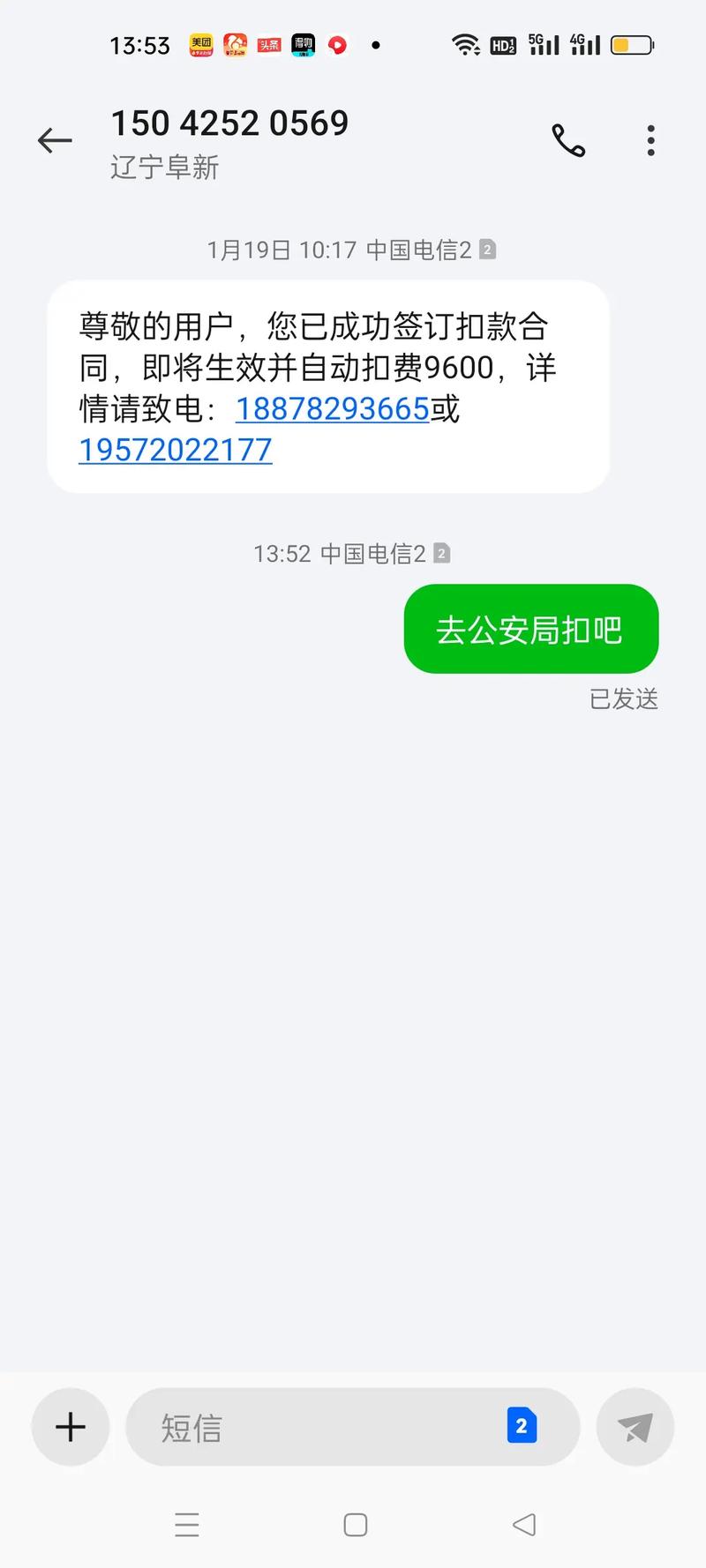Open the three-dot overflow menu

(650, 140)
